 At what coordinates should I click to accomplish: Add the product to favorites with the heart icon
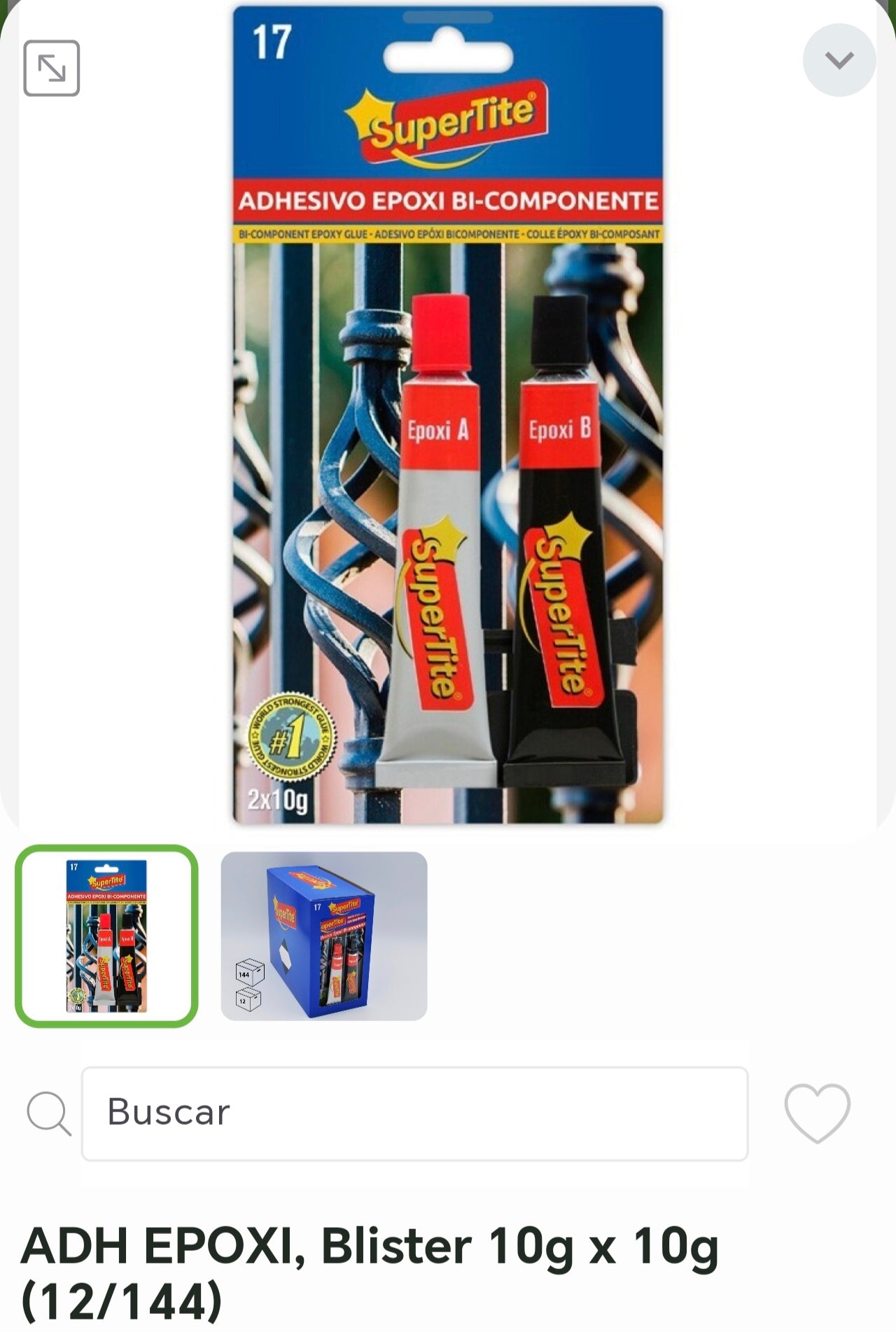point(817,1113)
